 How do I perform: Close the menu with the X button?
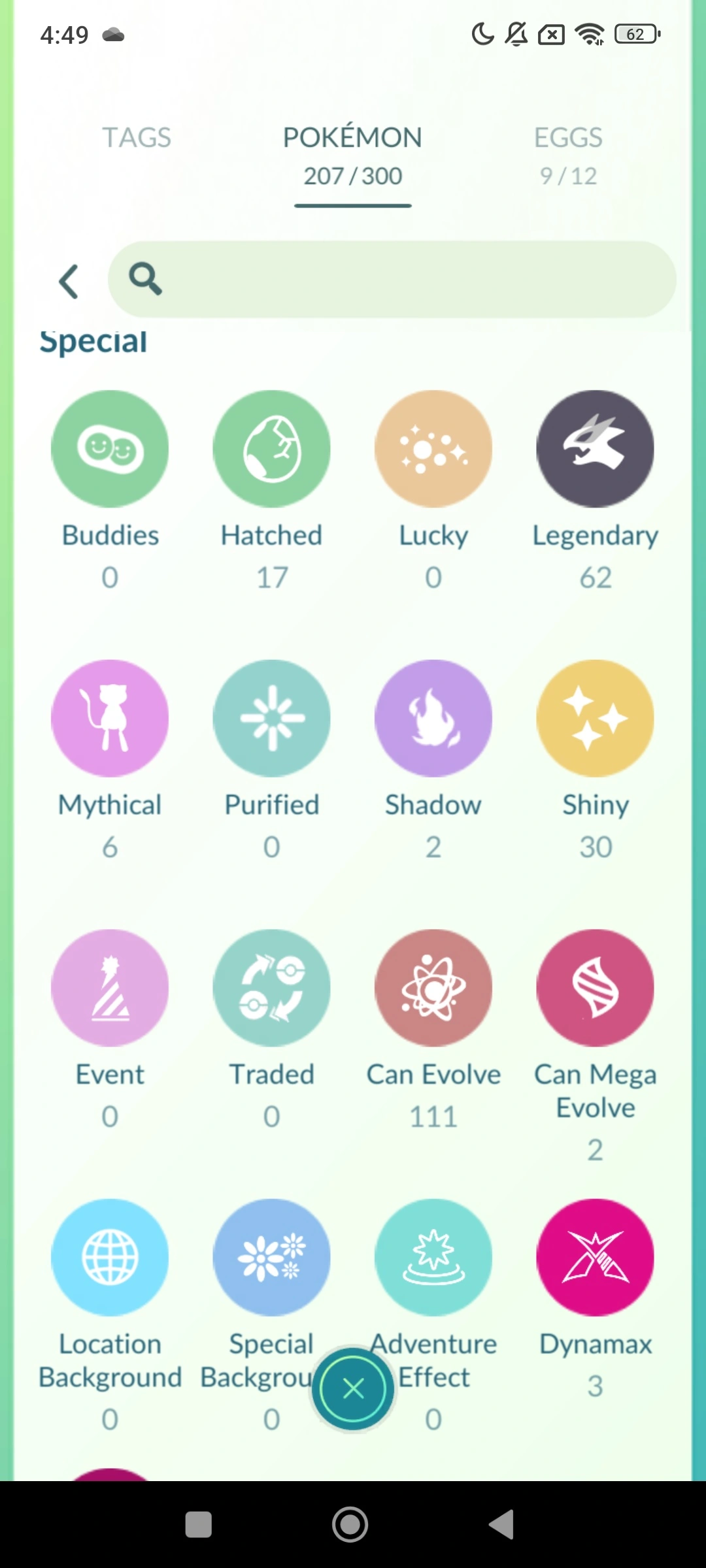(x=353, y=1388)
